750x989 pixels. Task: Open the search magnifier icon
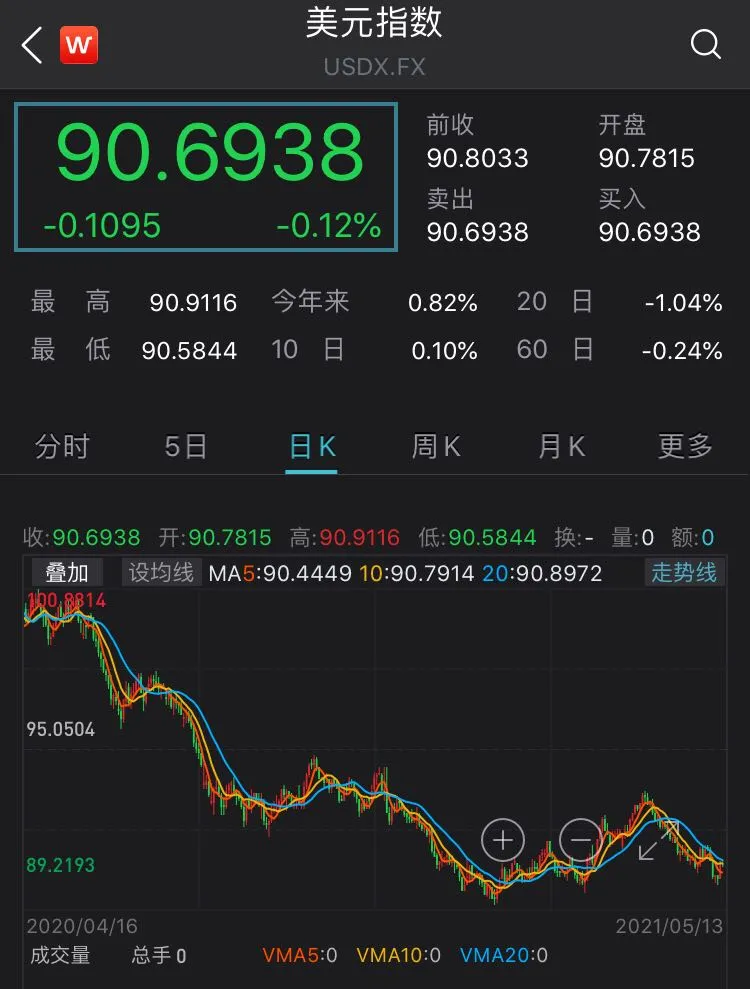tap(706, 45)
